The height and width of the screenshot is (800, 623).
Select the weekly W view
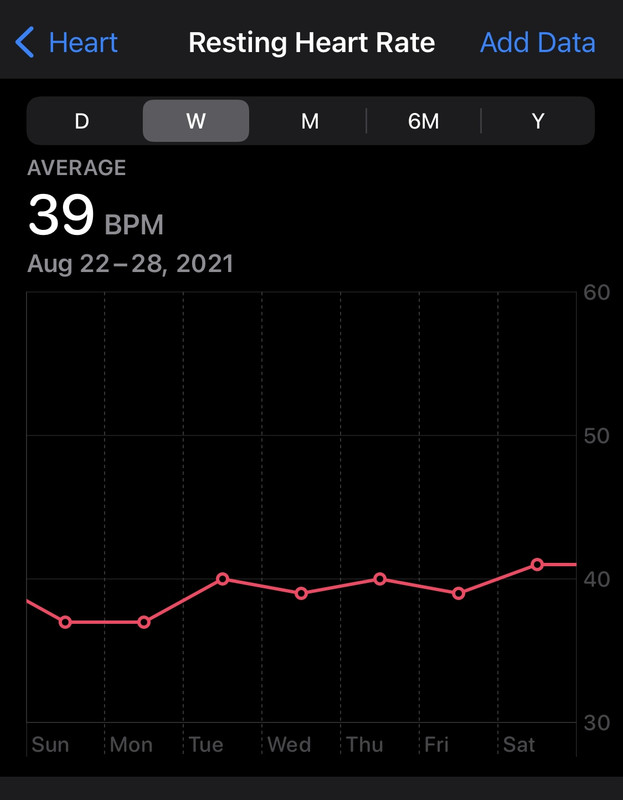(x=196, y=121)
